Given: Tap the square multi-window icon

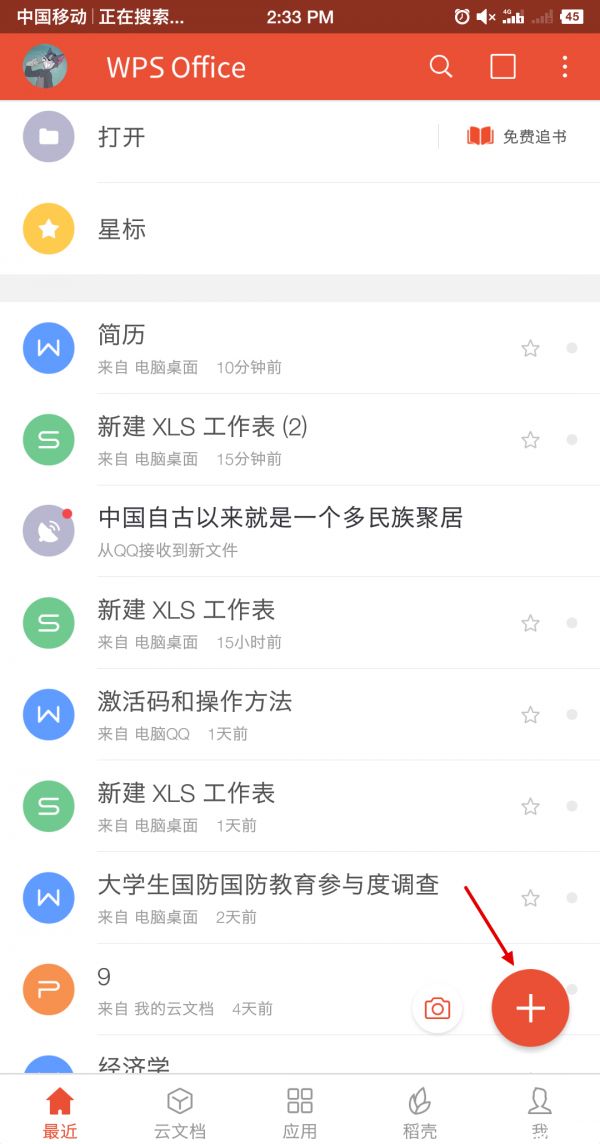Looking at the screenshot, I should [503, 67].
